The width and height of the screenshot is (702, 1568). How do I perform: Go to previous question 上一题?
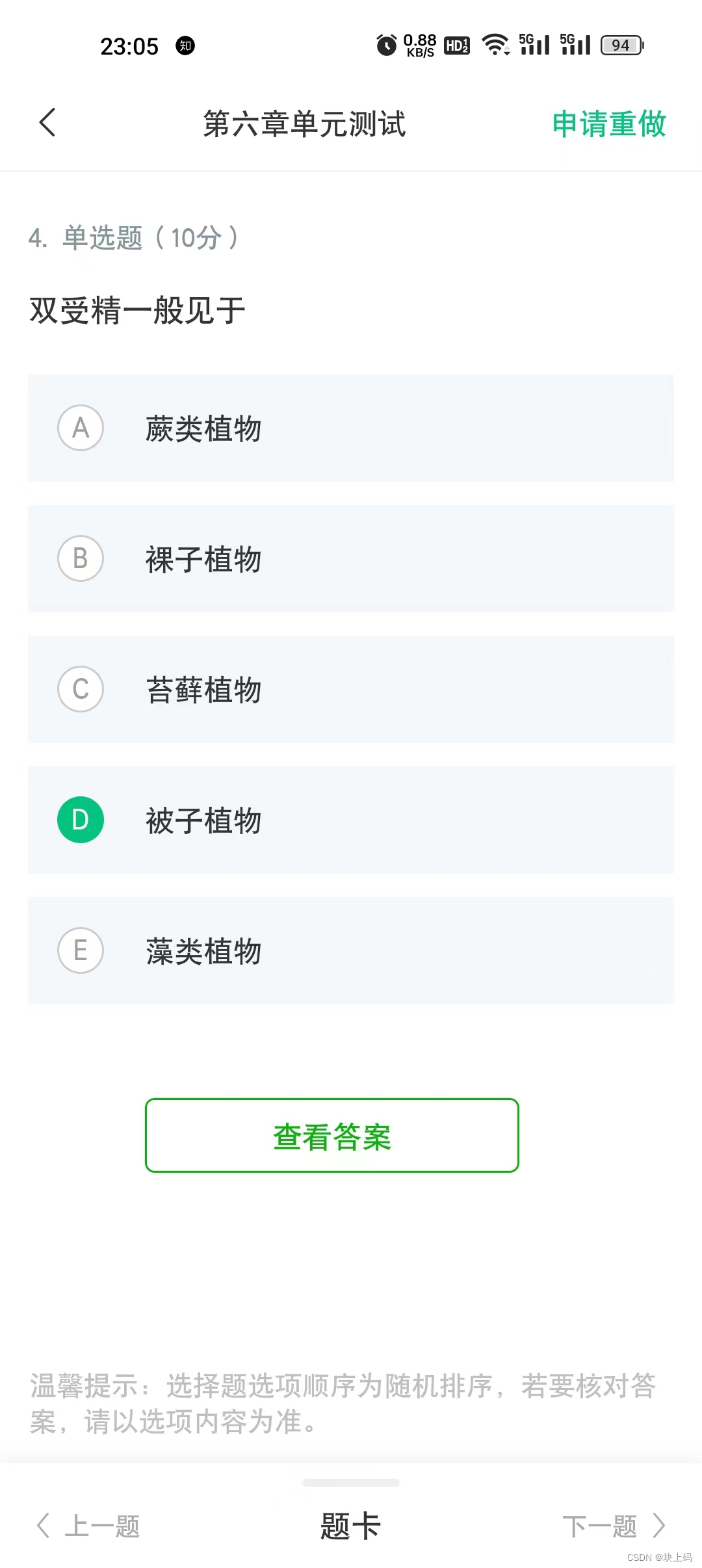[88, 1526]
